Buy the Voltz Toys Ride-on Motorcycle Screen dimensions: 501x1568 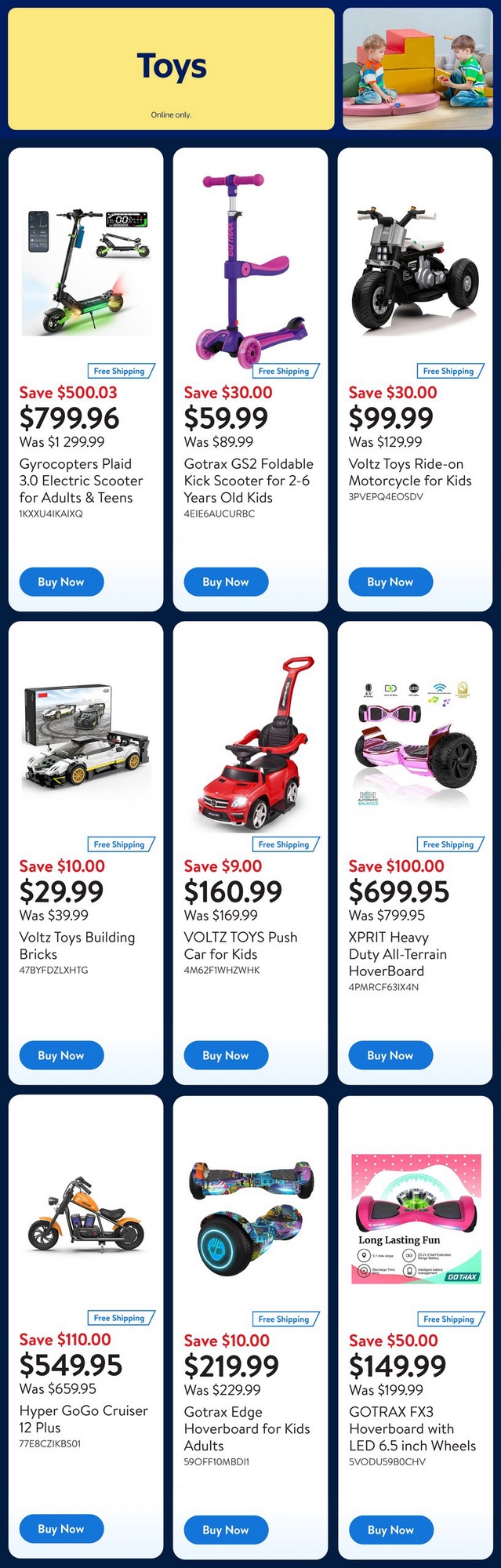tap(390, 582)
